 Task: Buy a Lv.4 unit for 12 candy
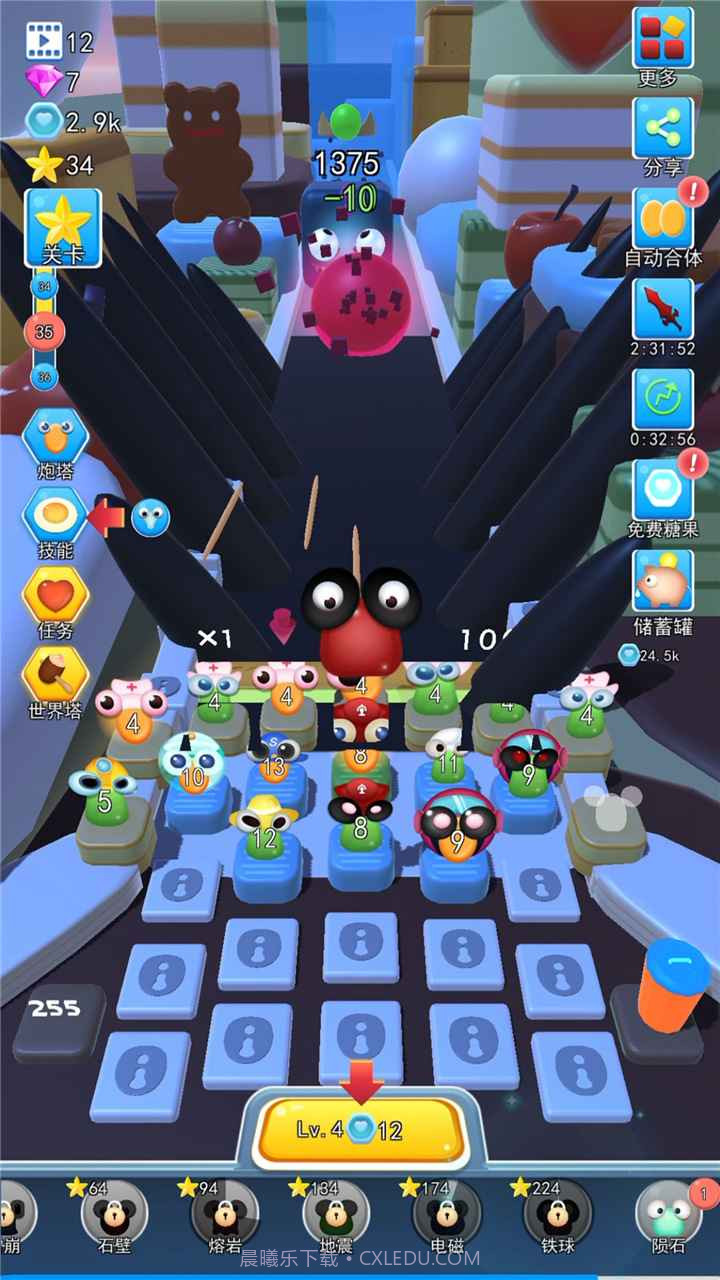click(x=362, y=1130)
